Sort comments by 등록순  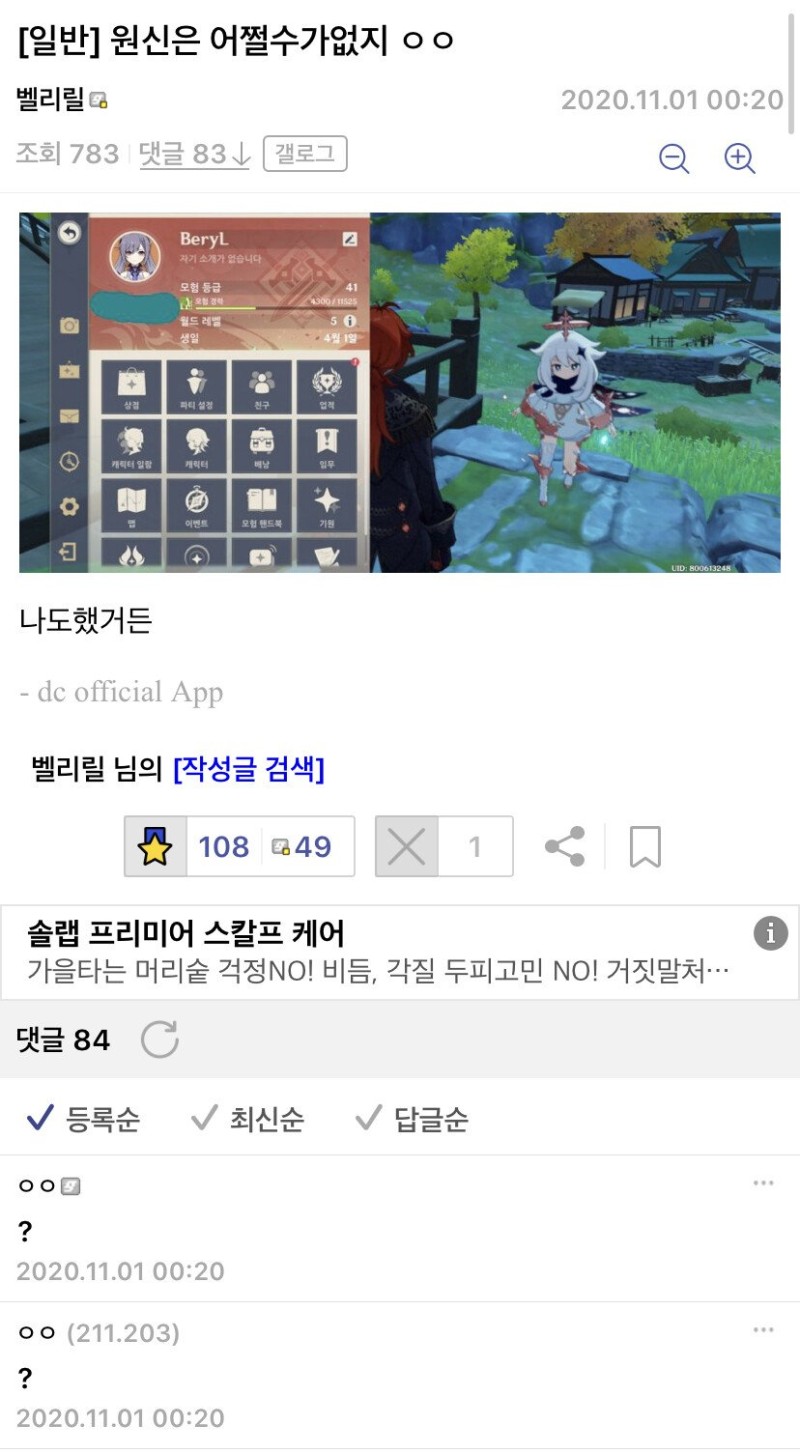pyautogui.click(x=84, y=1118)
